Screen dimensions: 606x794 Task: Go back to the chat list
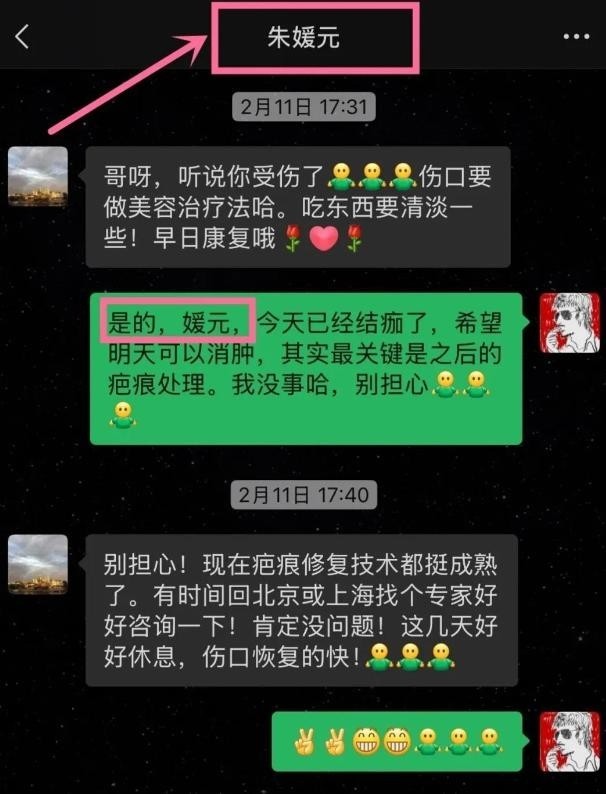[22, 38]
